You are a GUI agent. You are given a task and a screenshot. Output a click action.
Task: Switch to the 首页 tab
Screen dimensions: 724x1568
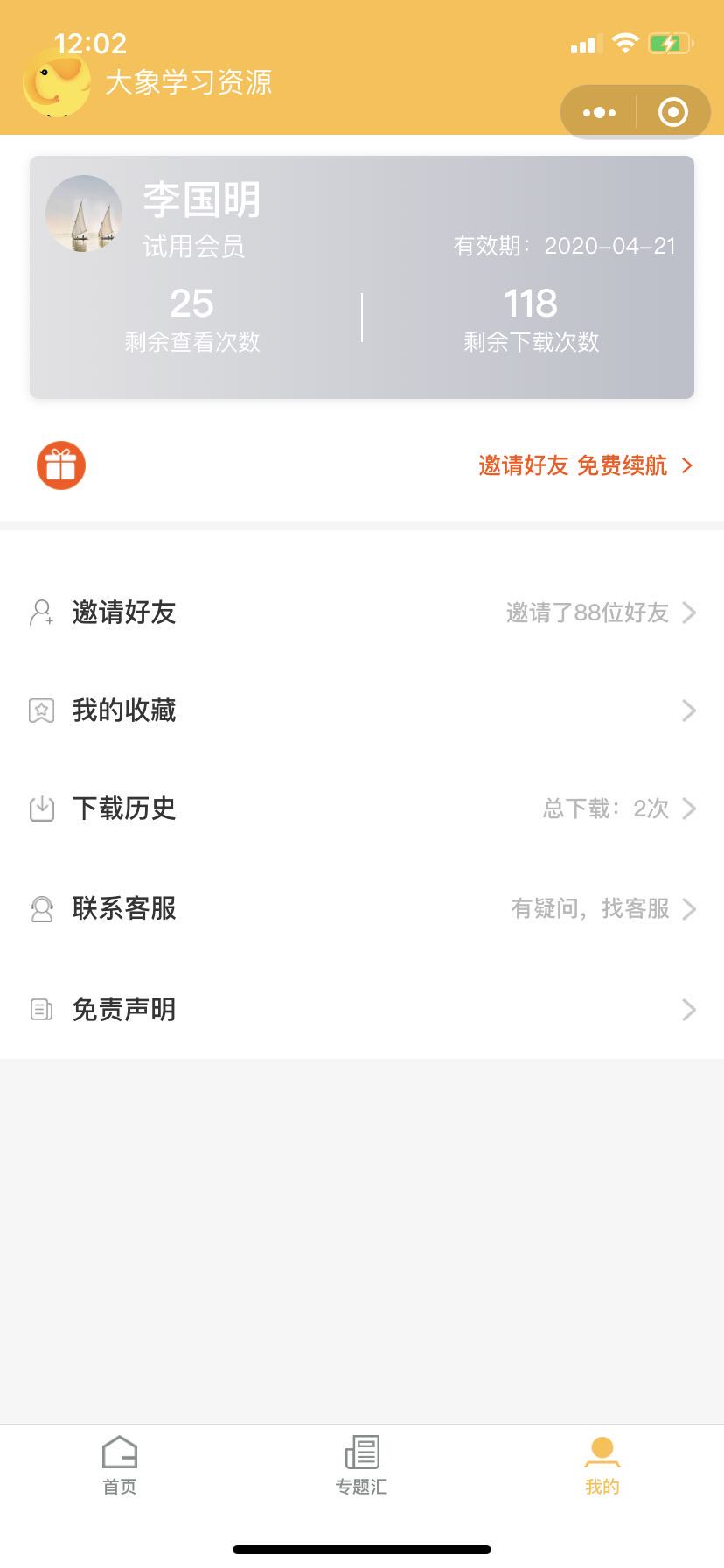pyautogui.click(x=120, y=1466)
